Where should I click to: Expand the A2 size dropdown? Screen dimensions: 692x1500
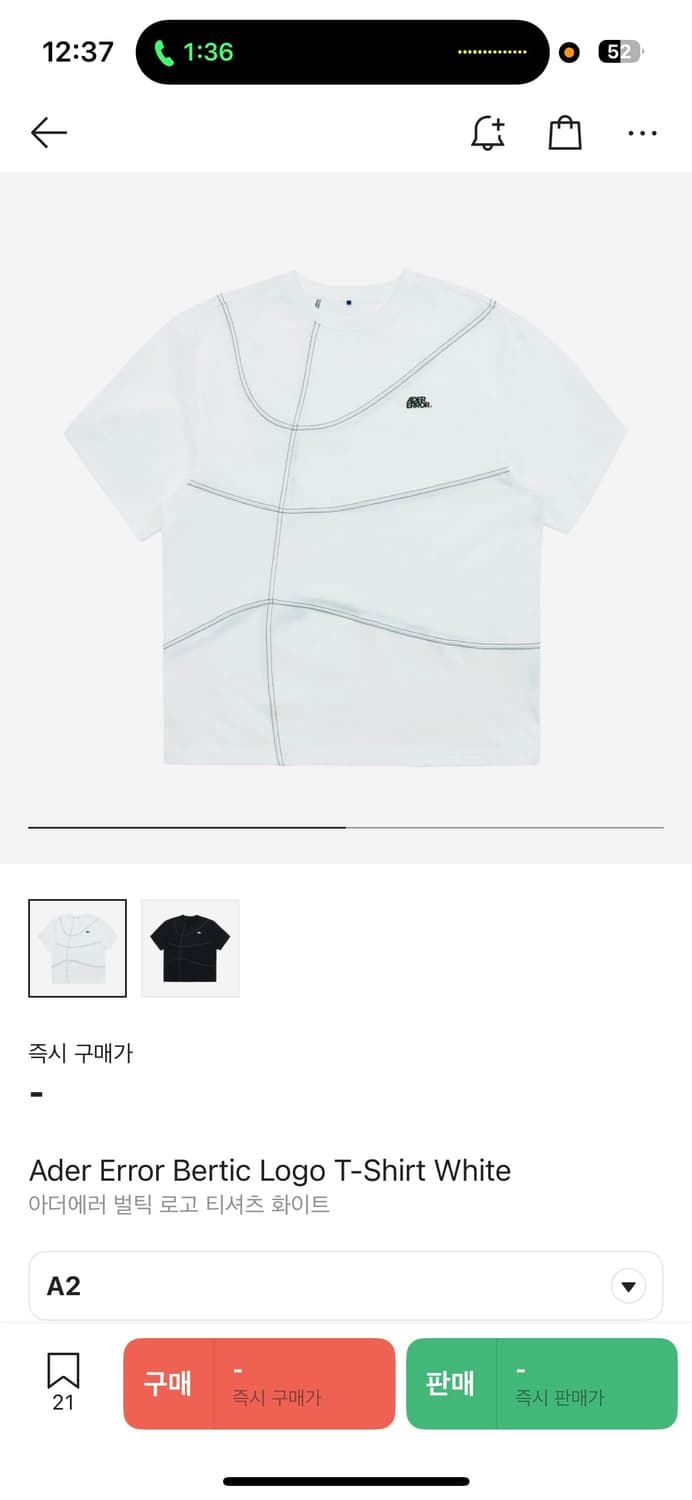tap(628, 1286)
